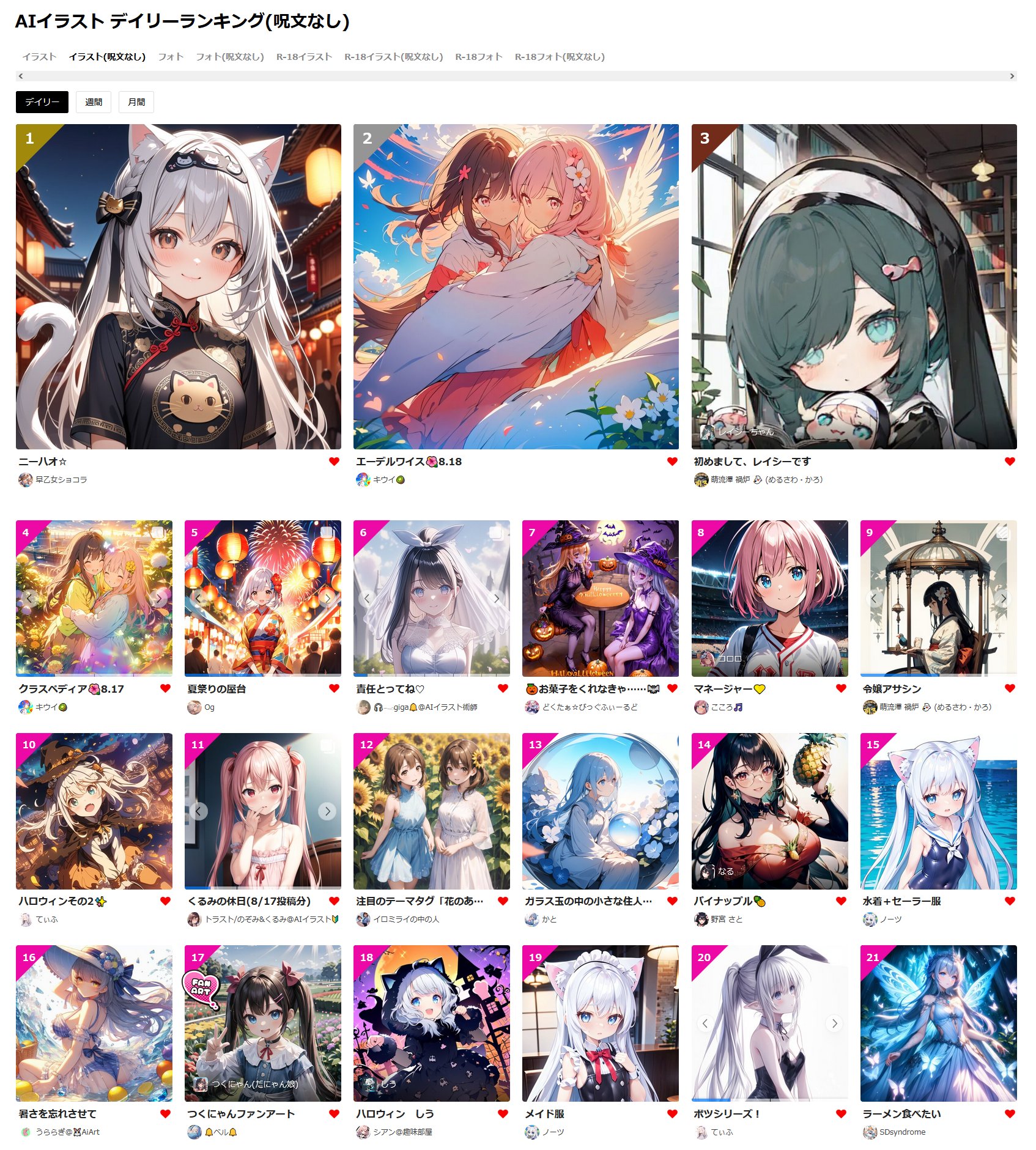Like the エーデルワイス 8.18 illustration

pyautogui.click(x=672, y=462)
